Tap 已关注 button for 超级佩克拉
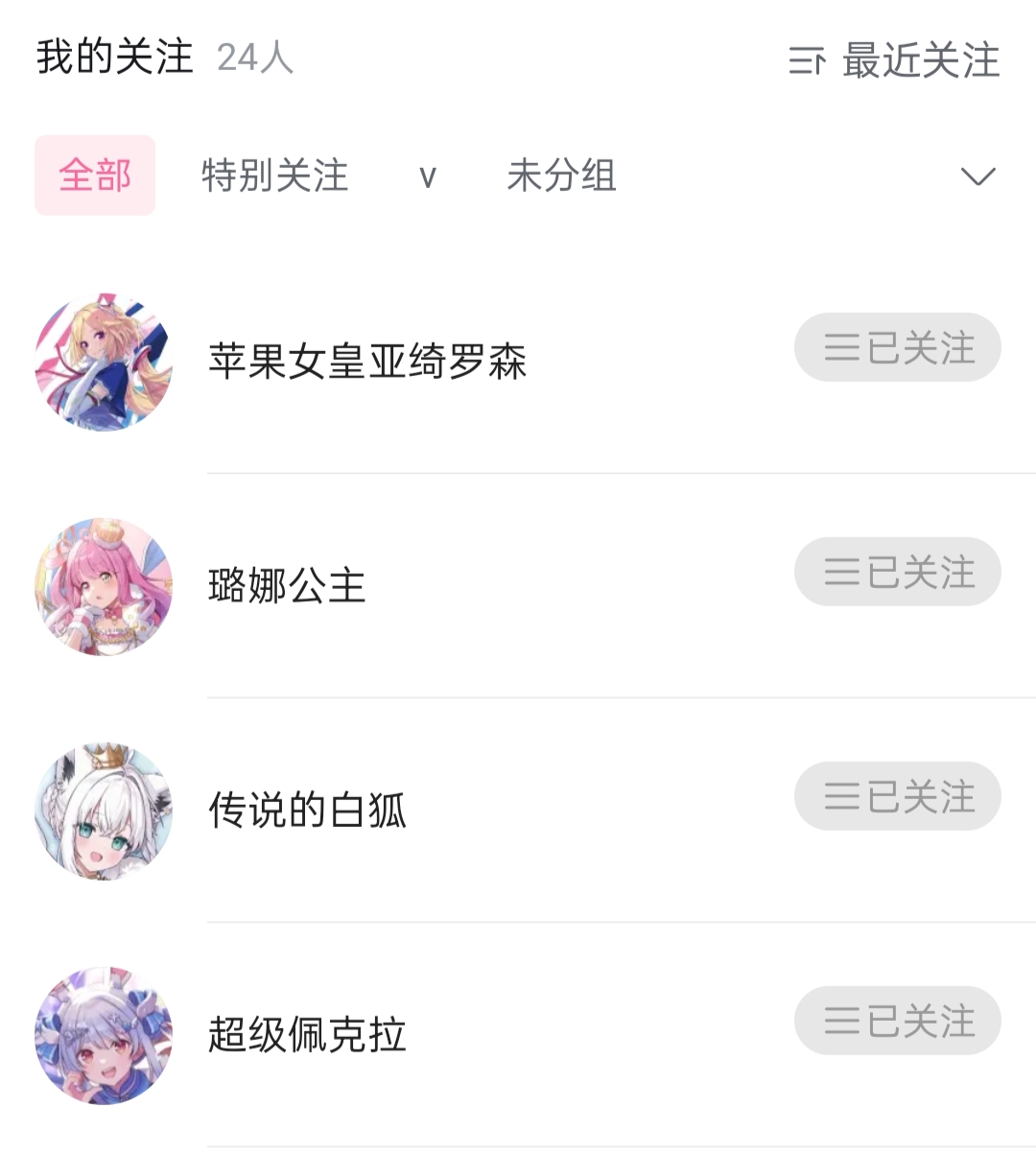 (x=898, y=1021)
